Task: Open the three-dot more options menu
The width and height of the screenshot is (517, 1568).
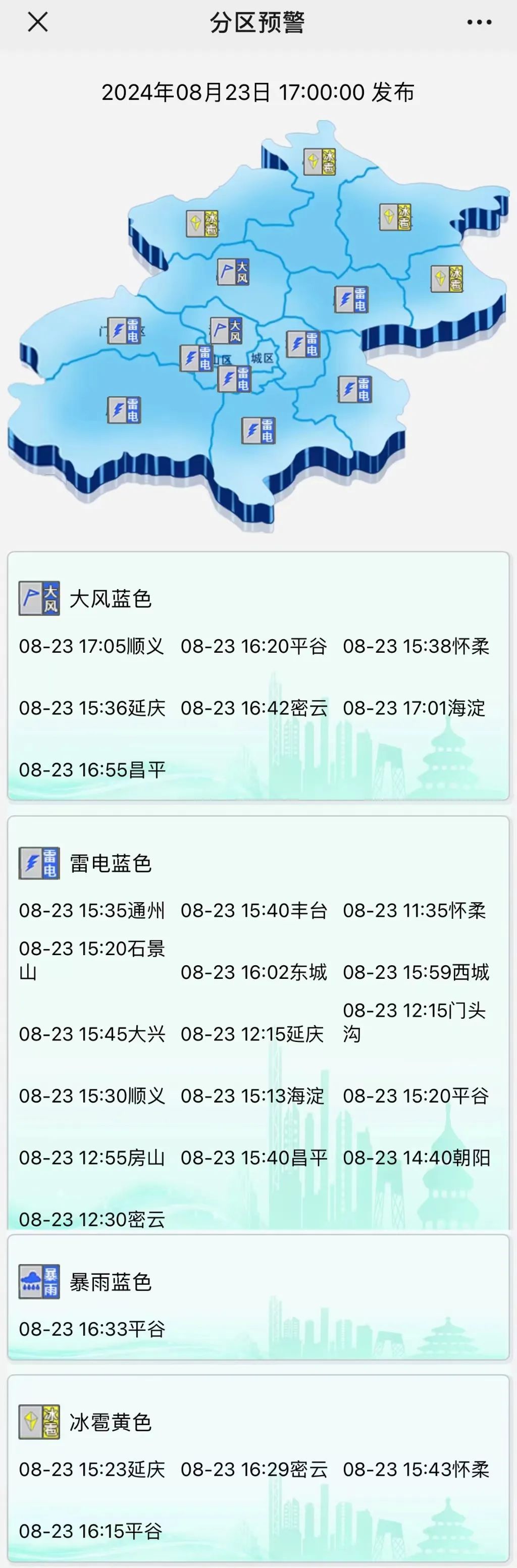Action: click(x=479, y=23)
